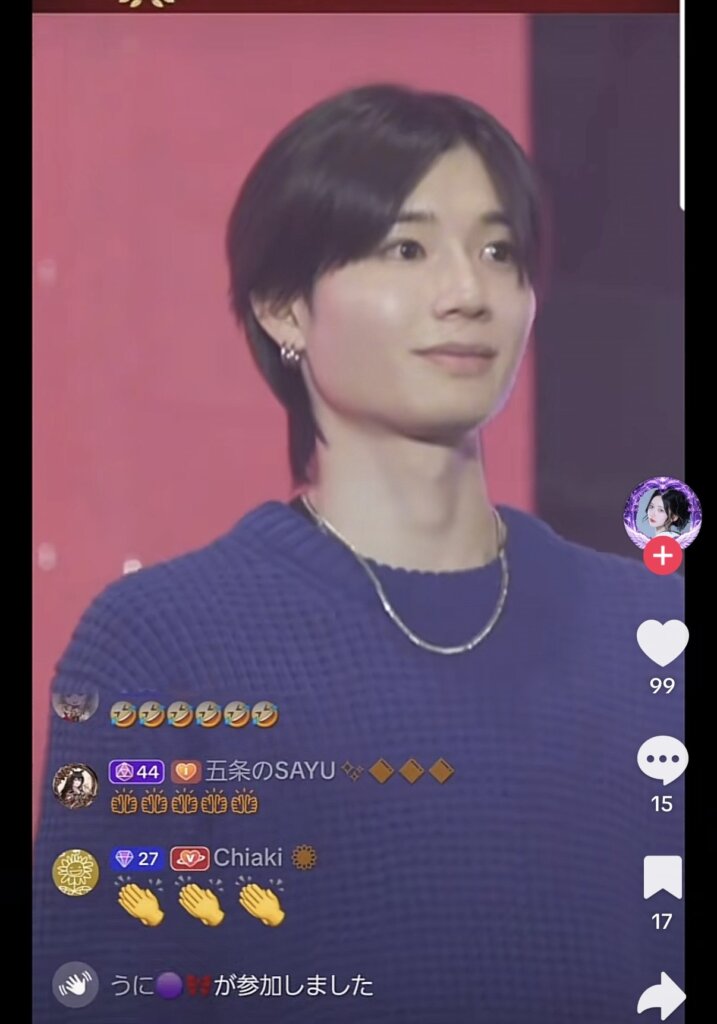Follow the creator with the plus button
Screen dimensions: 717x1024
pos(662,556)
